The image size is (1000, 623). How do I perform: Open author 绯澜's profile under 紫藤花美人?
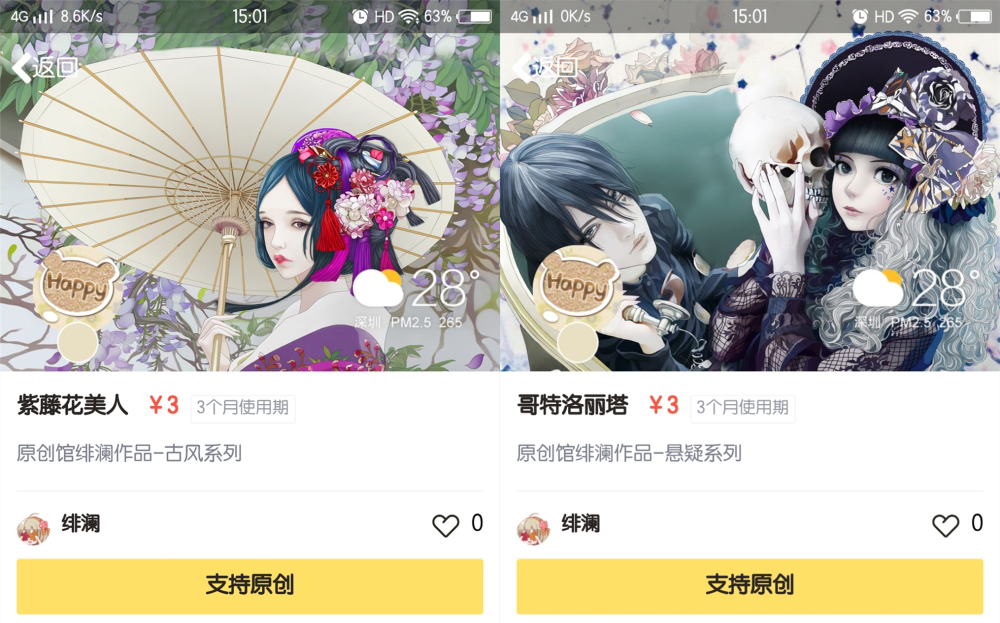coord(60,525)
